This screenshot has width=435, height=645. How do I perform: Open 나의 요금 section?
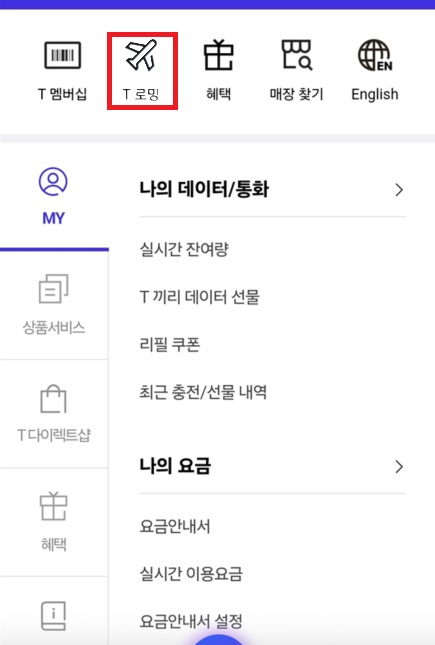tap(272, 466)
